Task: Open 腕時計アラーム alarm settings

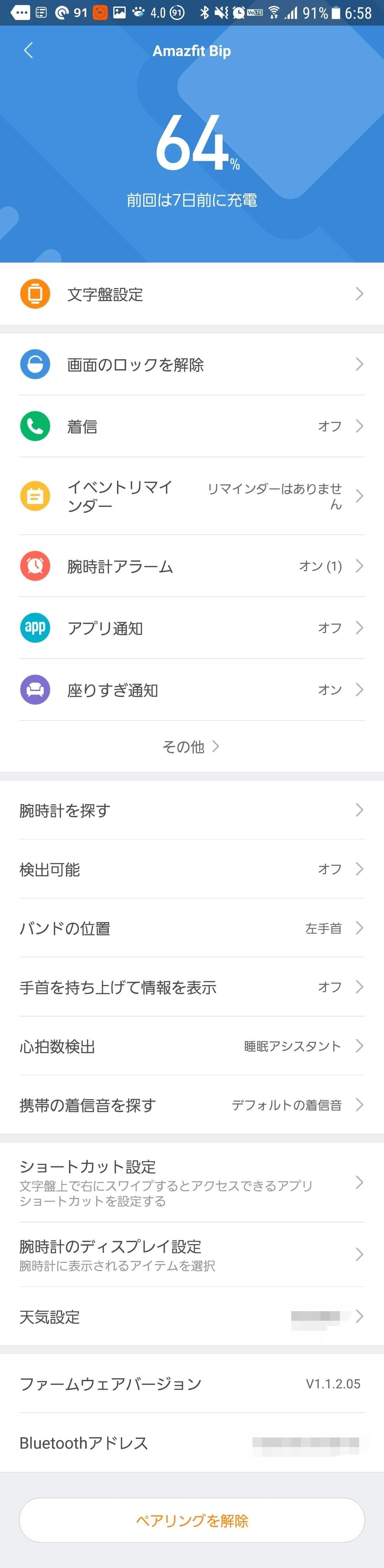Action: (x=192, y=566)
